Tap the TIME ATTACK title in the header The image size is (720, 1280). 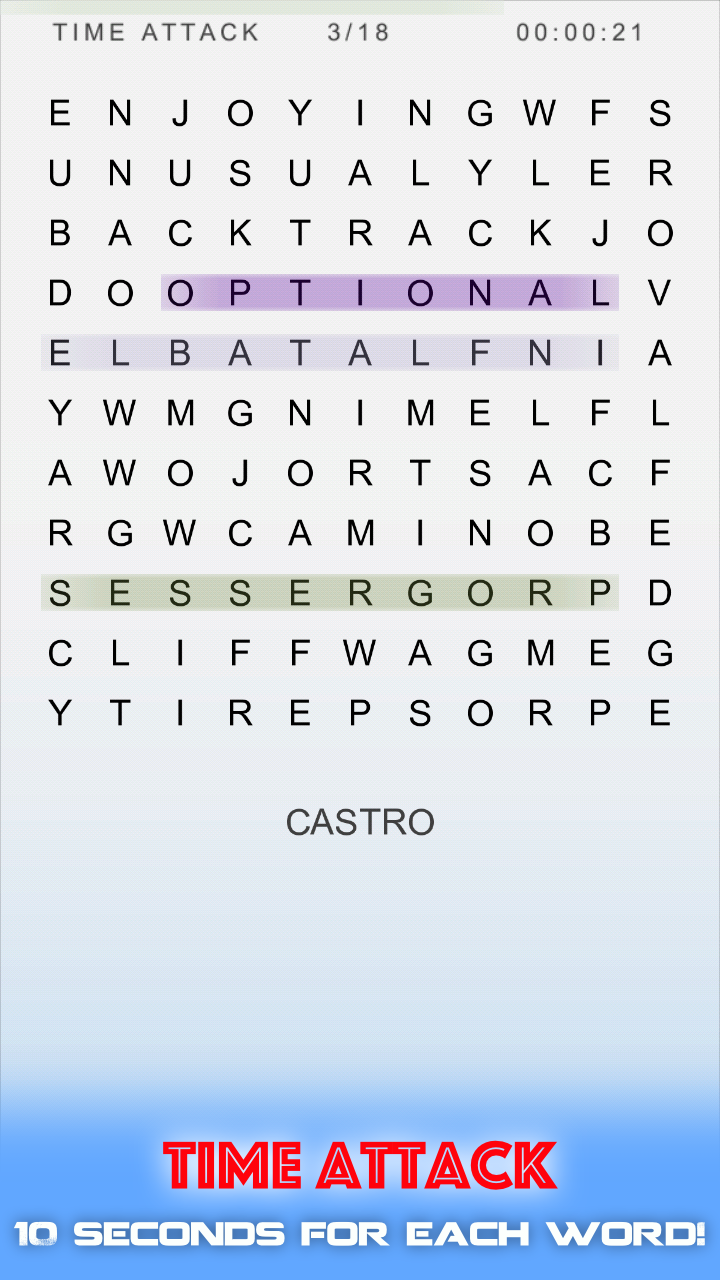(156, 32)
